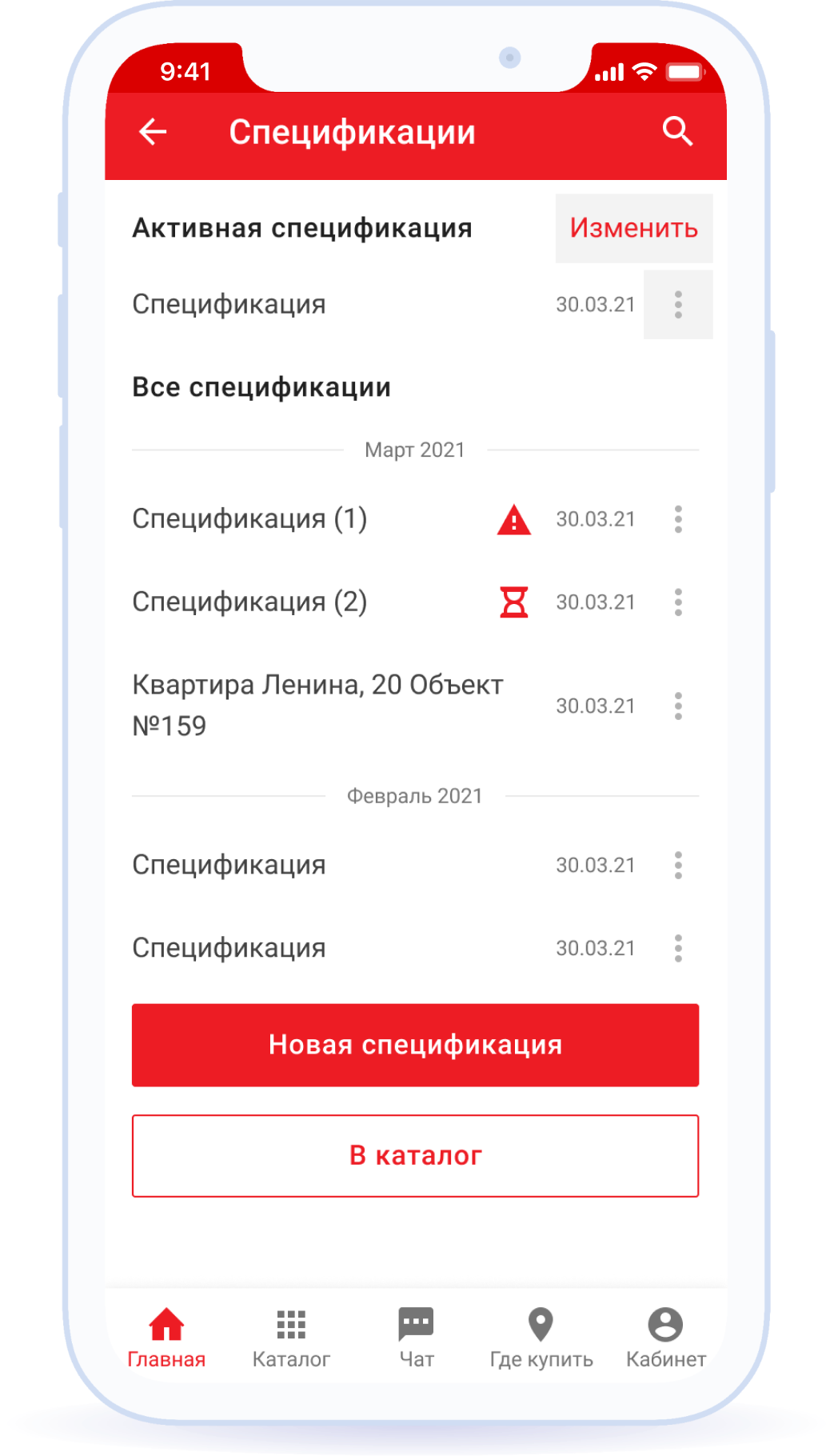Open the three-dot menu for Спецификация (1)
Image resolution: width=834 pixels, height=1456 pixels.
pos(678,519)
